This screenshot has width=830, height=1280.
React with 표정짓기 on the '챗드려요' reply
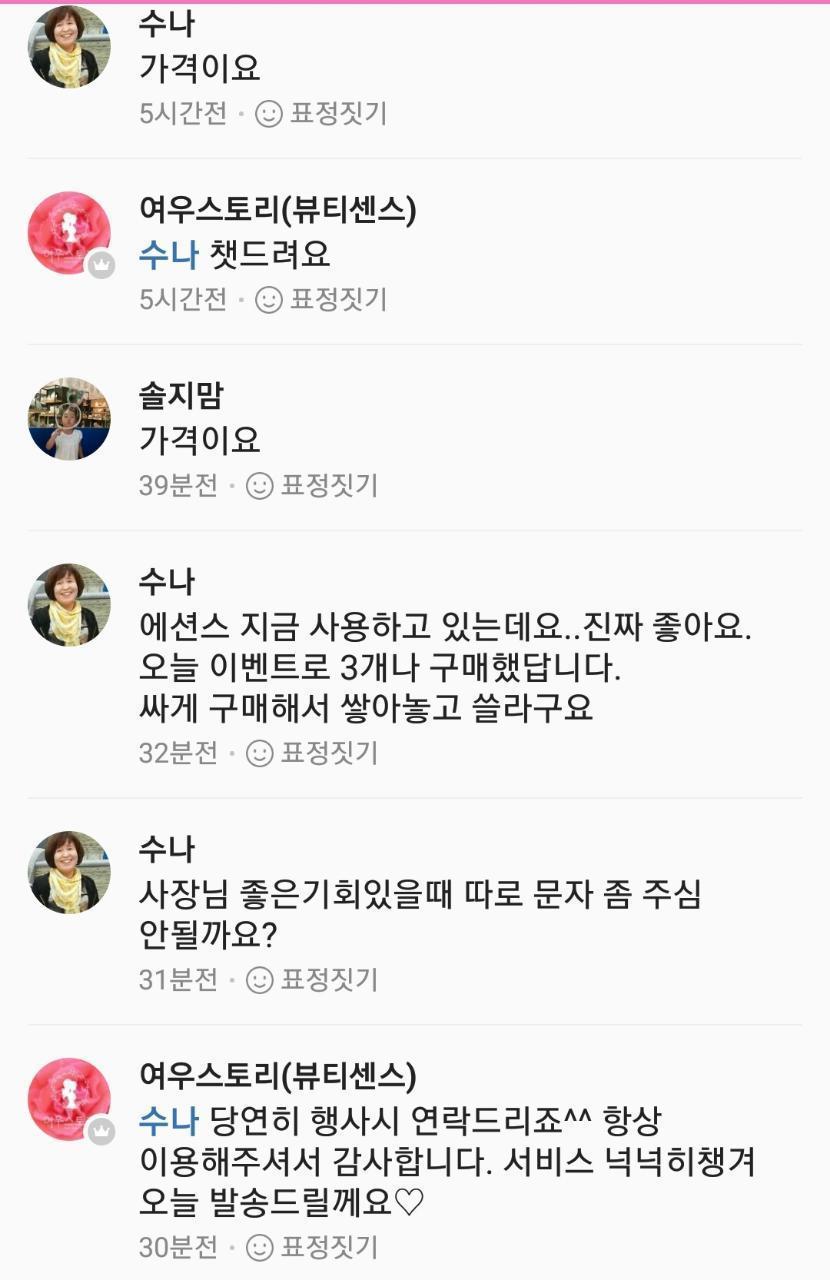[x=321, y=299]
